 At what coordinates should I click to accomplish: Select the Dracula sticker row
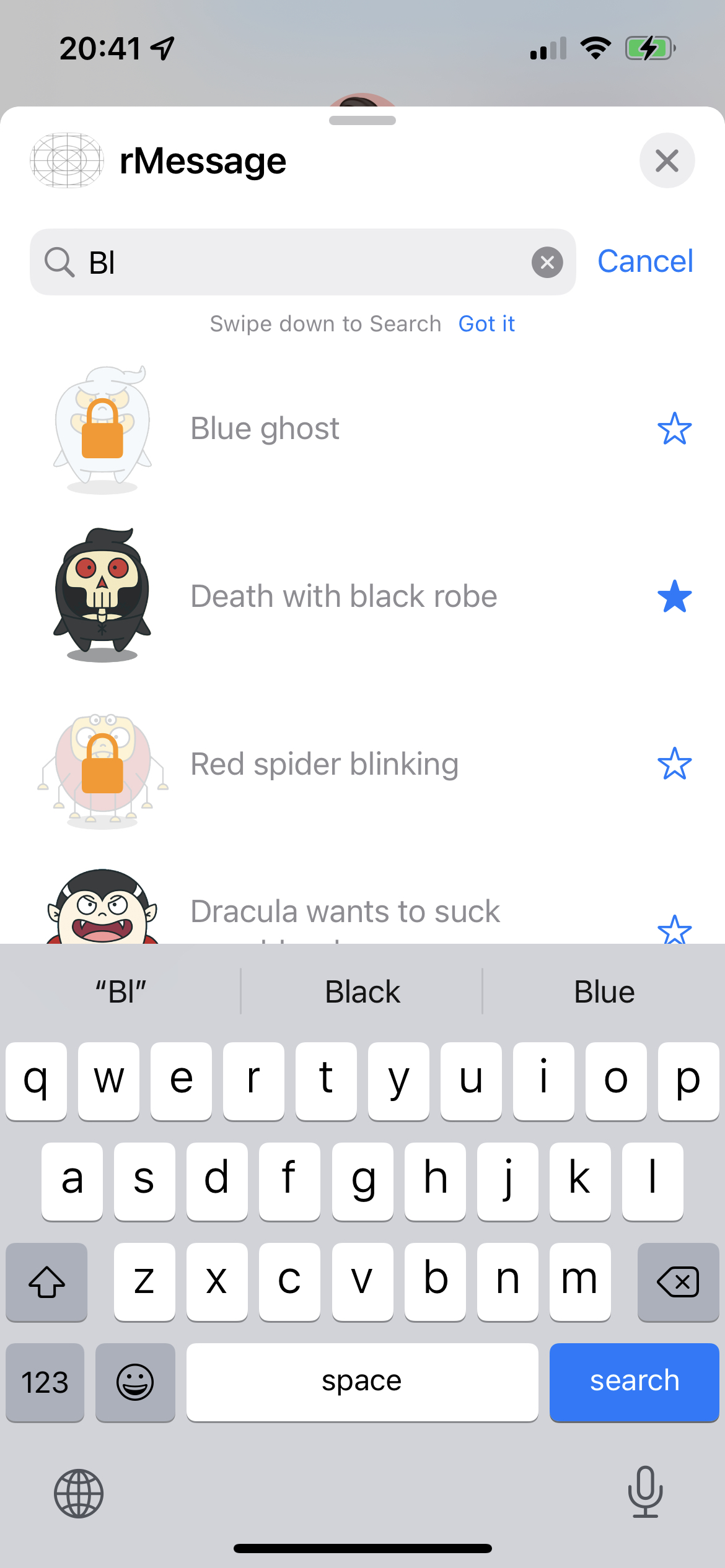point(345,912)
